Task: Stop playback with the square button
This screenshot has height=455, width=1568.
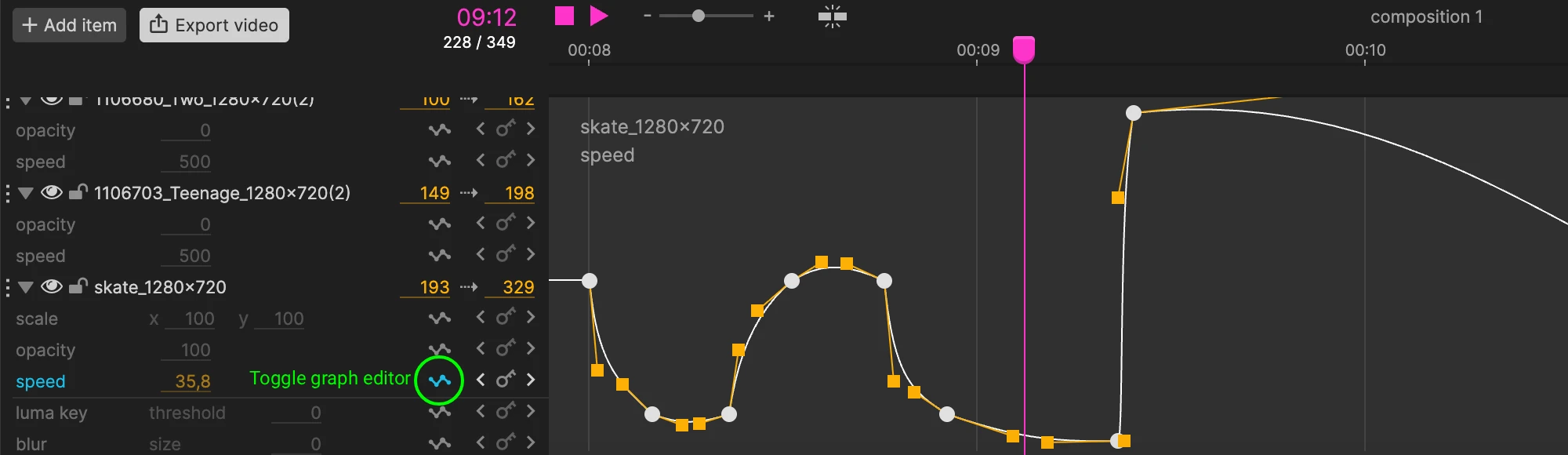Action: [x=564, y=16]
